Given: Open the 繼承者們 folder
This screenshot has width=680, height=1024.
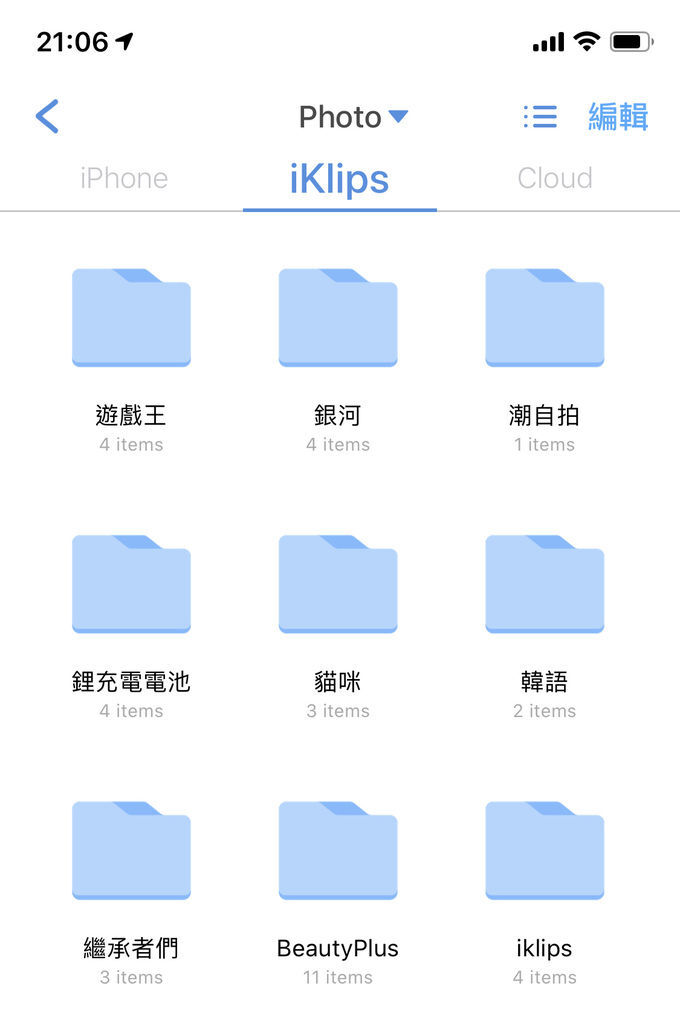Looking at the screenshot, I should click(x=131, y=850).
